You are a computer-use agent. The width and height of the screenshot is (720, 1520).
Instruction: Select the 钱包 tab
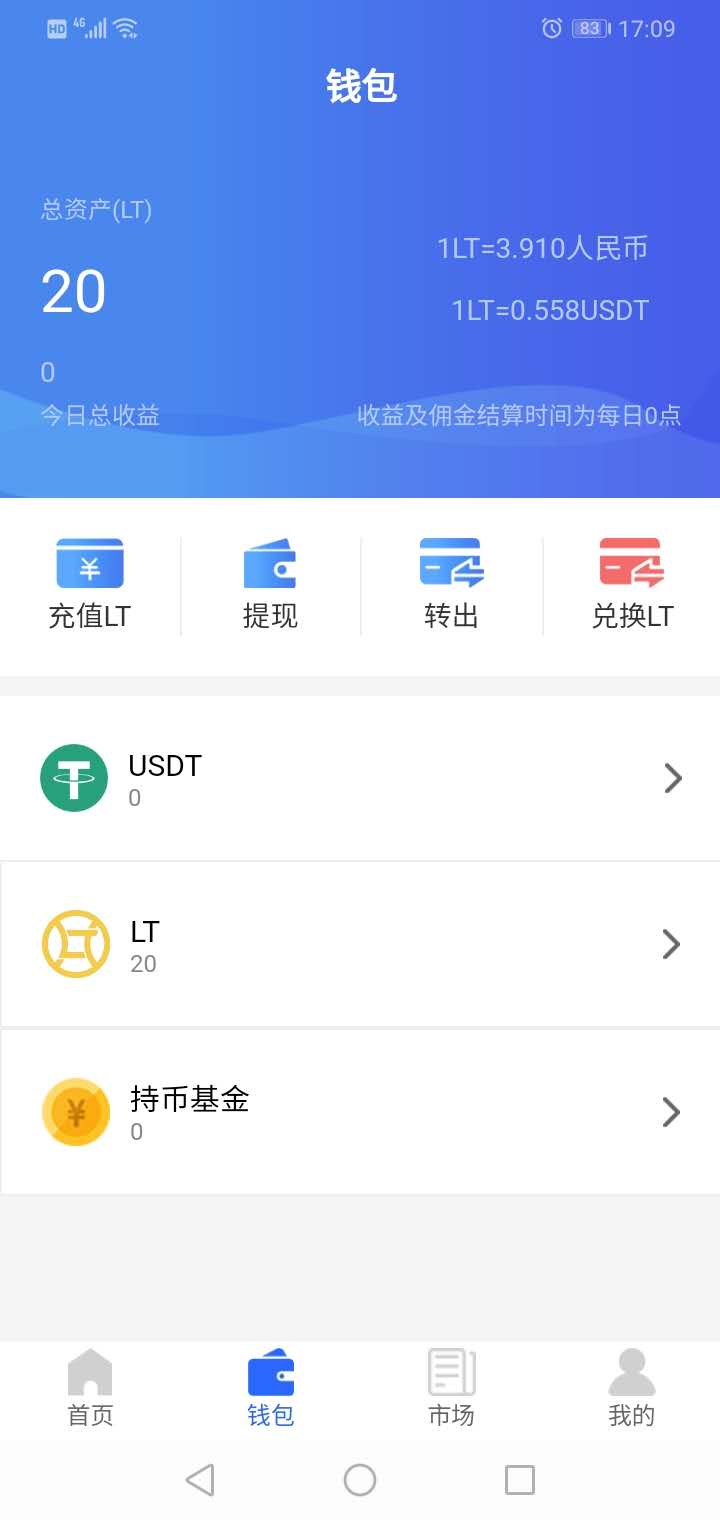tap(270, 1388)
